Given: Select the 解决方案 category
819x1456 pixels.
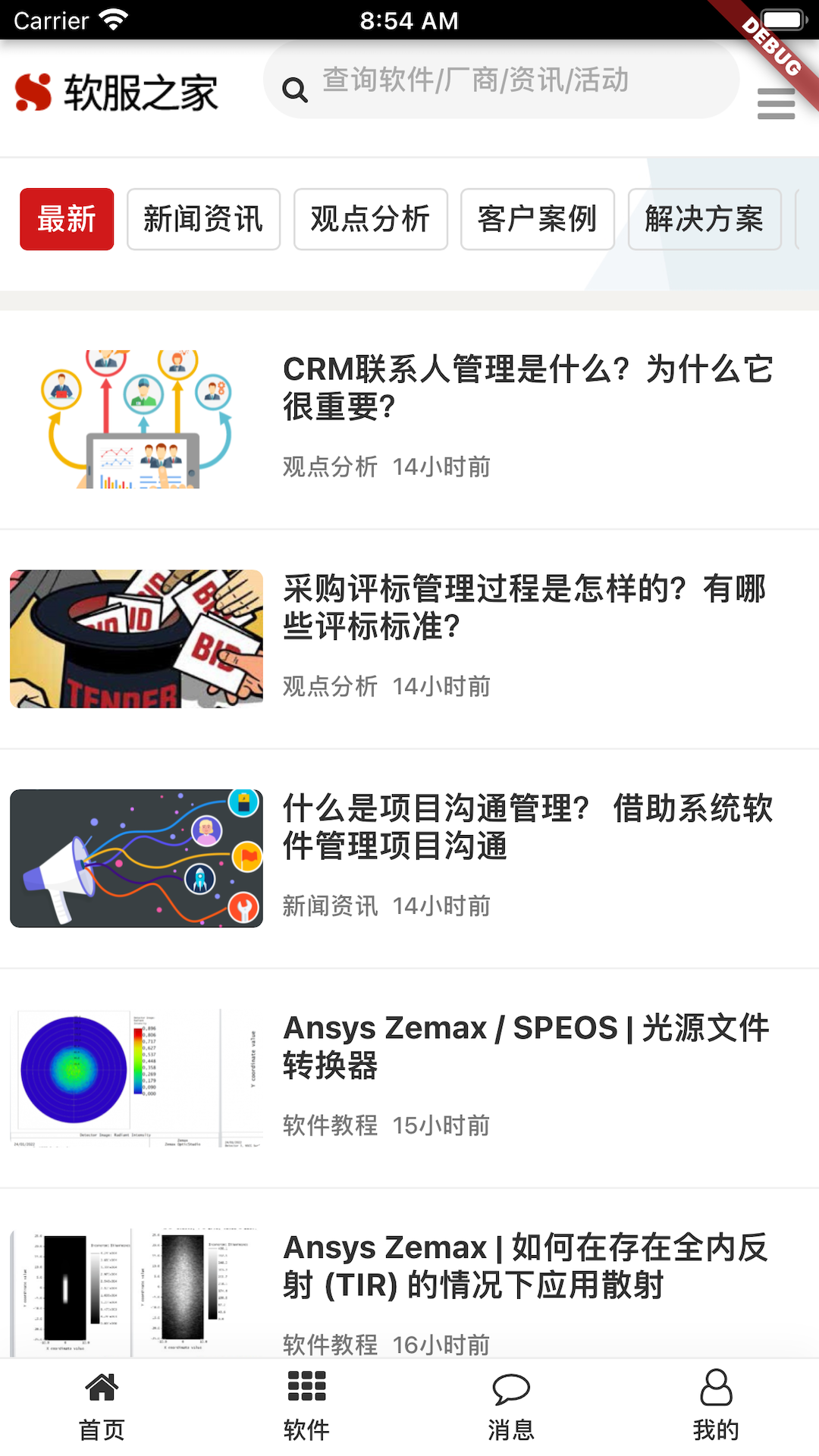Looking at the screenshot, I should coord(704,219).
